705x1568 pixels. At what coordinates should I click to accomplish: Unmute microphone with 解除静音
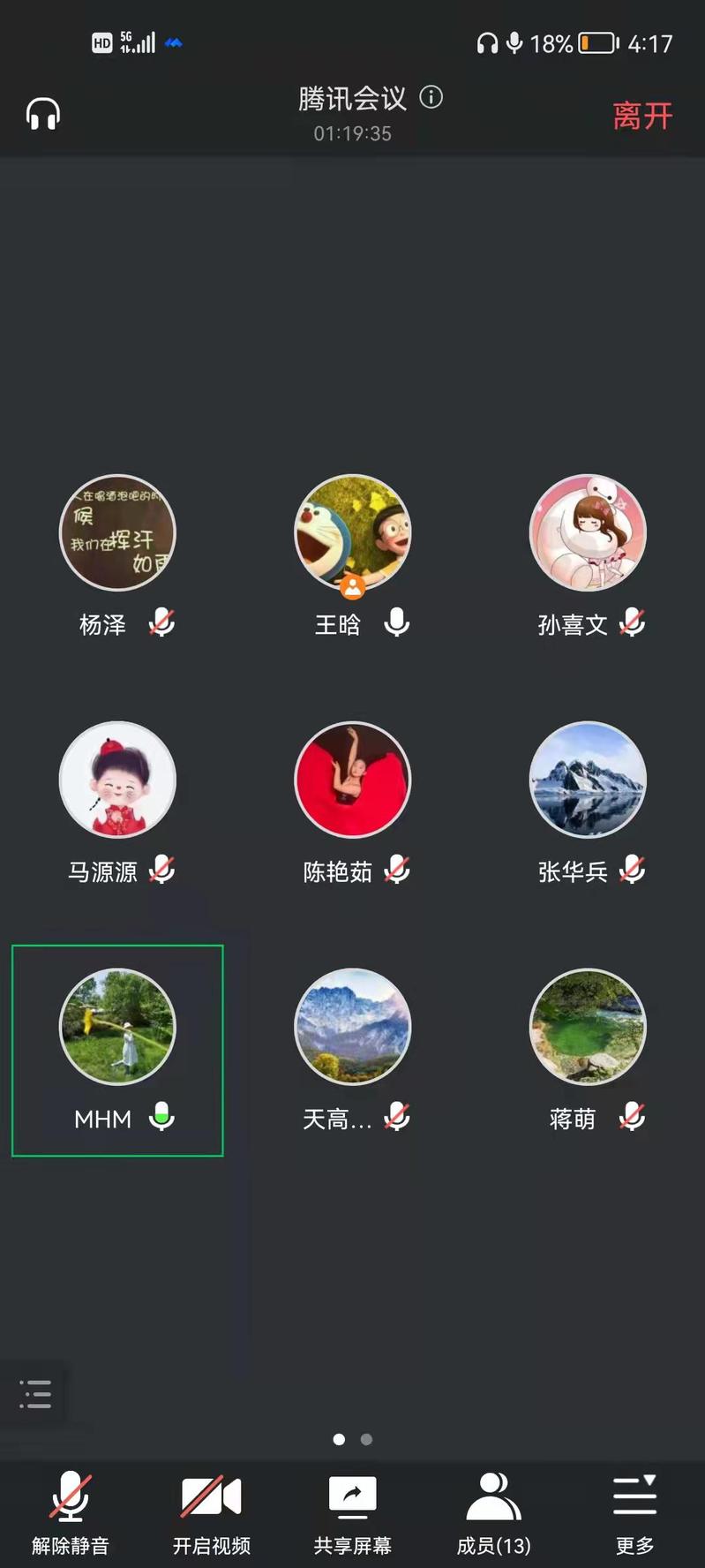click(x=71, y=1513)
